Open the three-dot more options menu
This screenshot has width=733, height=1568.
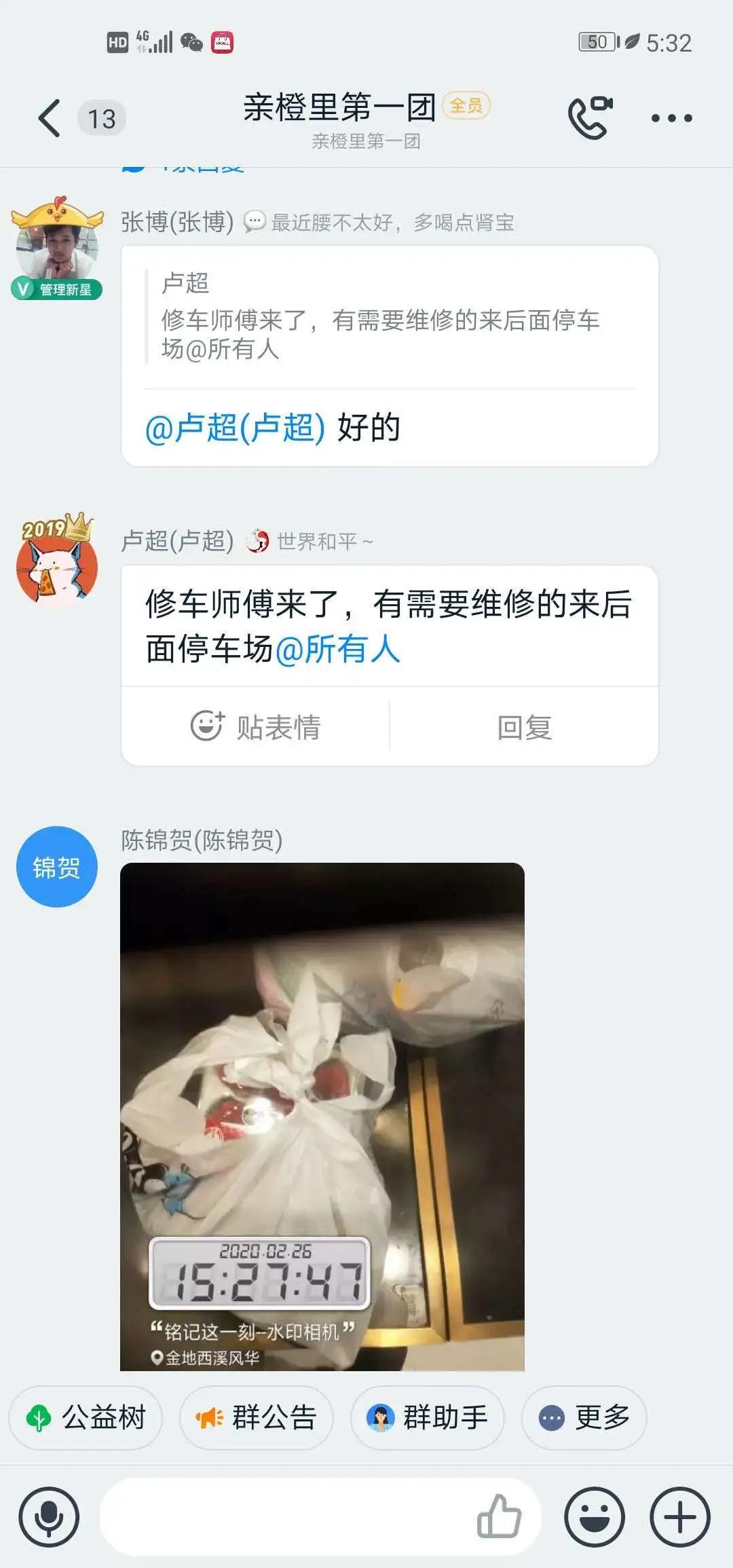671,118
